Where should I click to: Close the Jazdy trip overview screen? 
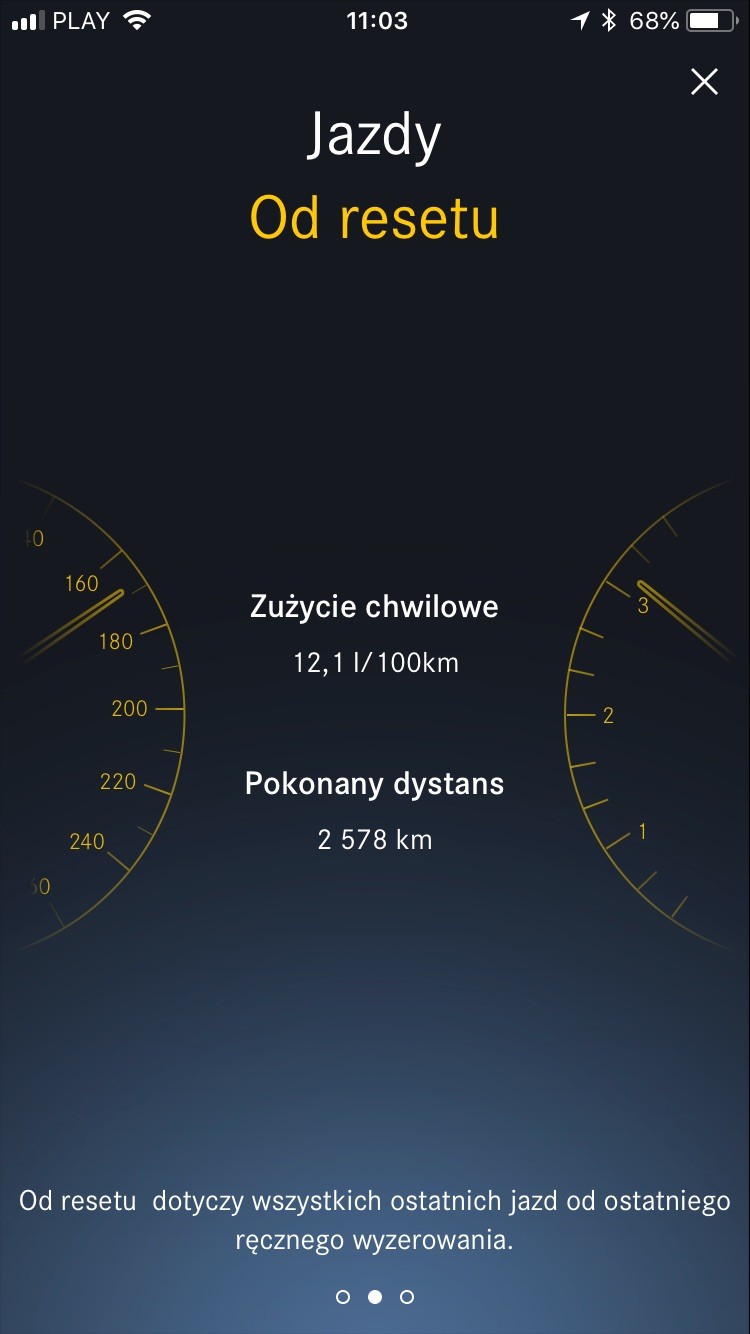[704, 82]
